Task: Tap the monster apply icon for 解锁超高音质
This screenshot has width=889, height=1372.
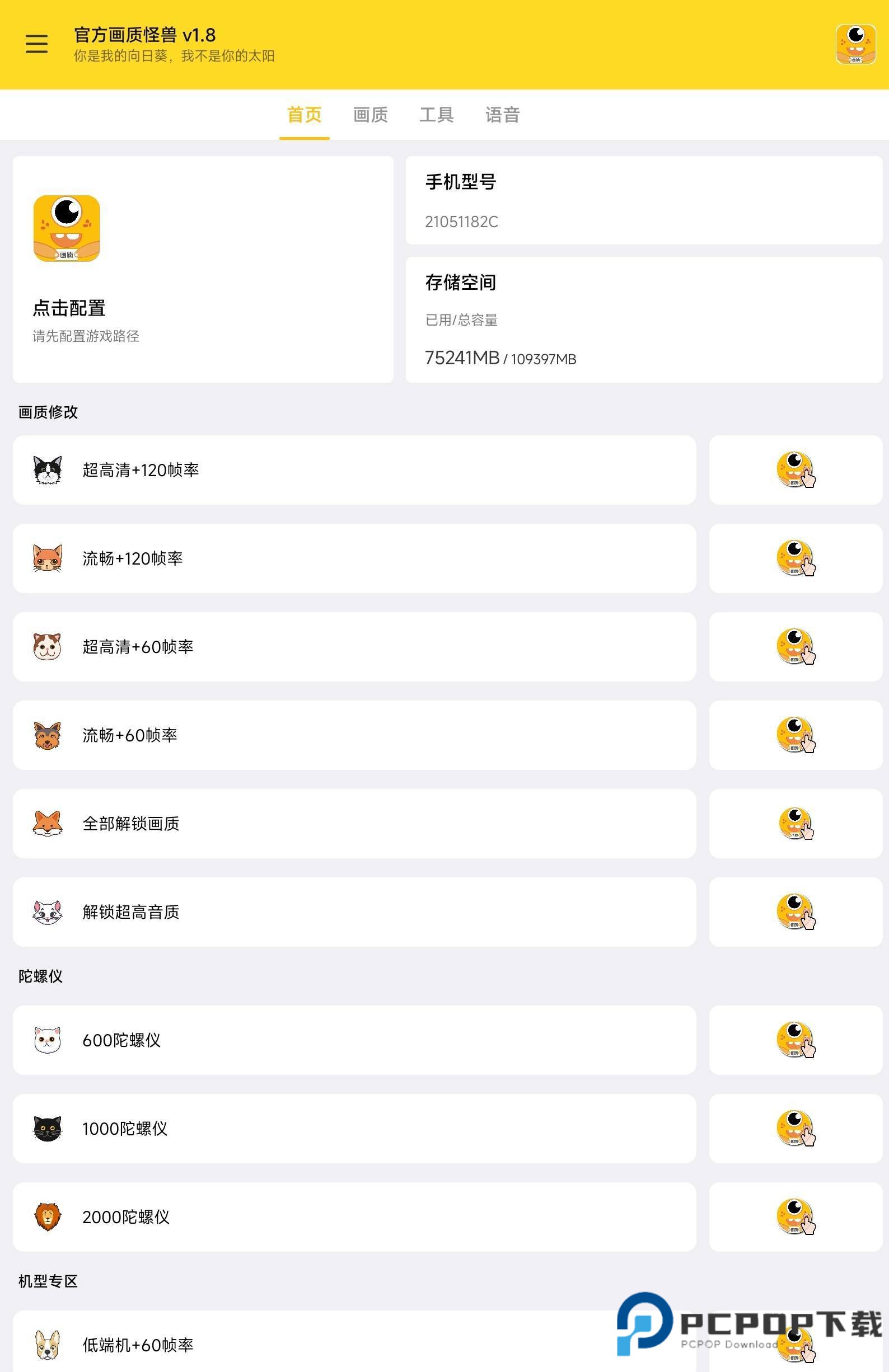Action: pyautogui.click(x=796, y=912)
